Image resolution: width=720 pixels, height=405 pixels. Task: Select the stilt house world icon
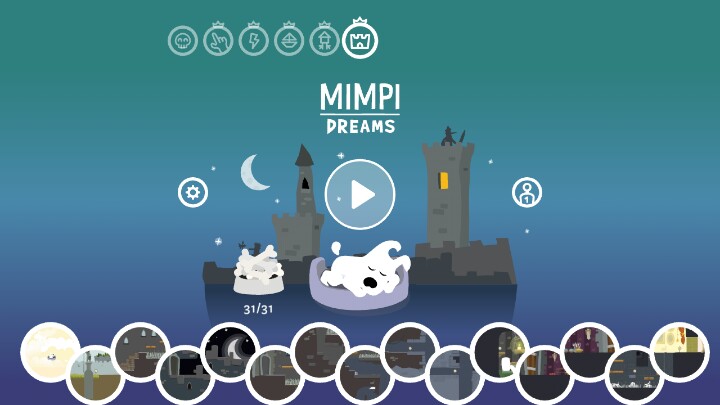324,41
